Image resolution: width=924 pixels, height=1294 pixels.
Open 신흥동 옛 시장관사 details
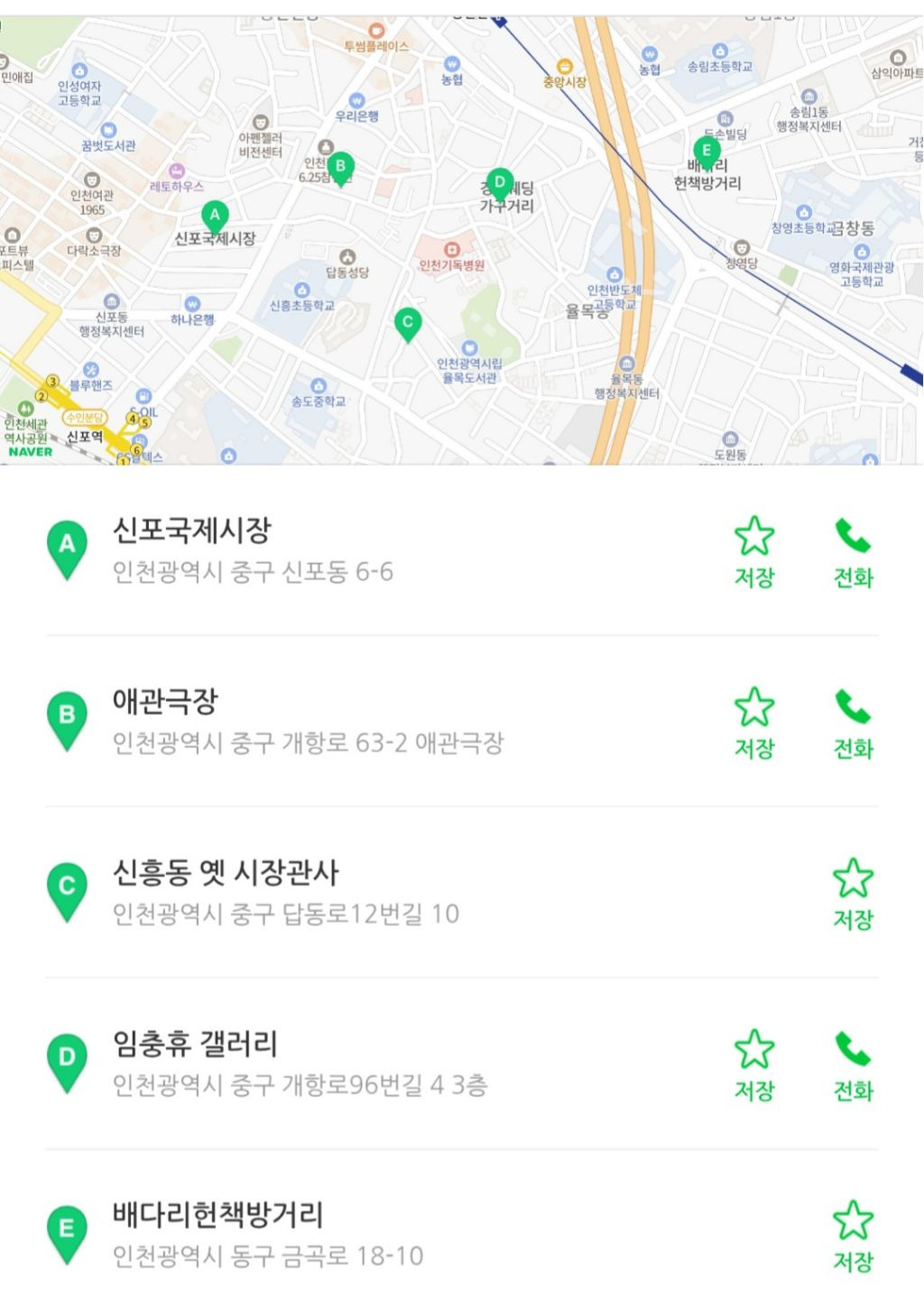tap(225, 873)
